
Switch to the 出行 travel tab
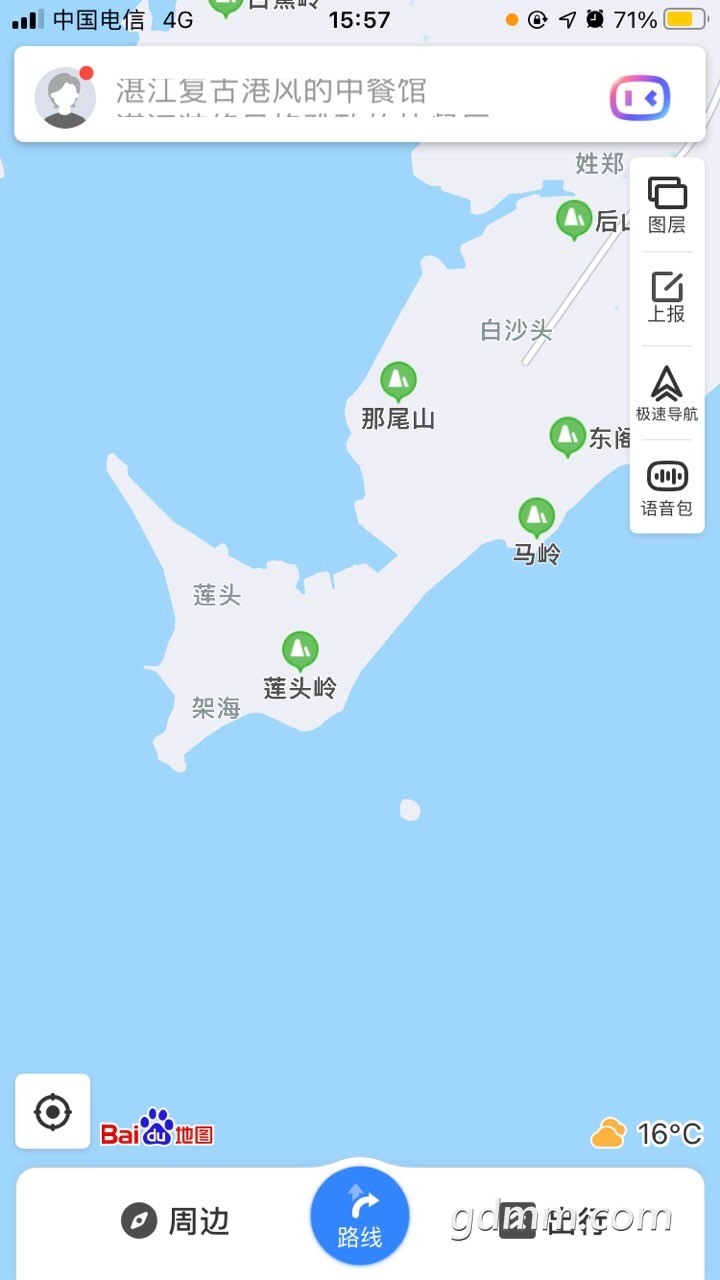(x=555, y=1221)
